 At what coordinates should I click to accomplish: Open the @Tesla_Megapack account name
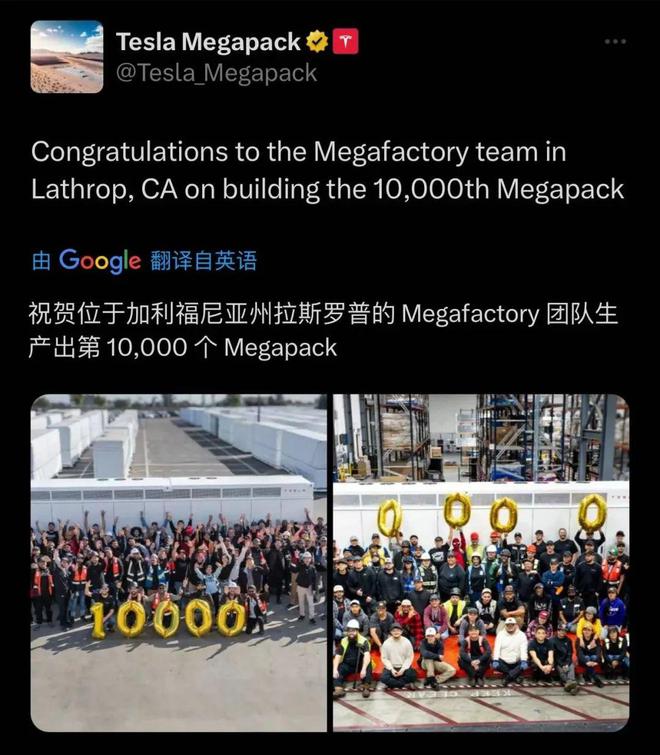point(216,72)
